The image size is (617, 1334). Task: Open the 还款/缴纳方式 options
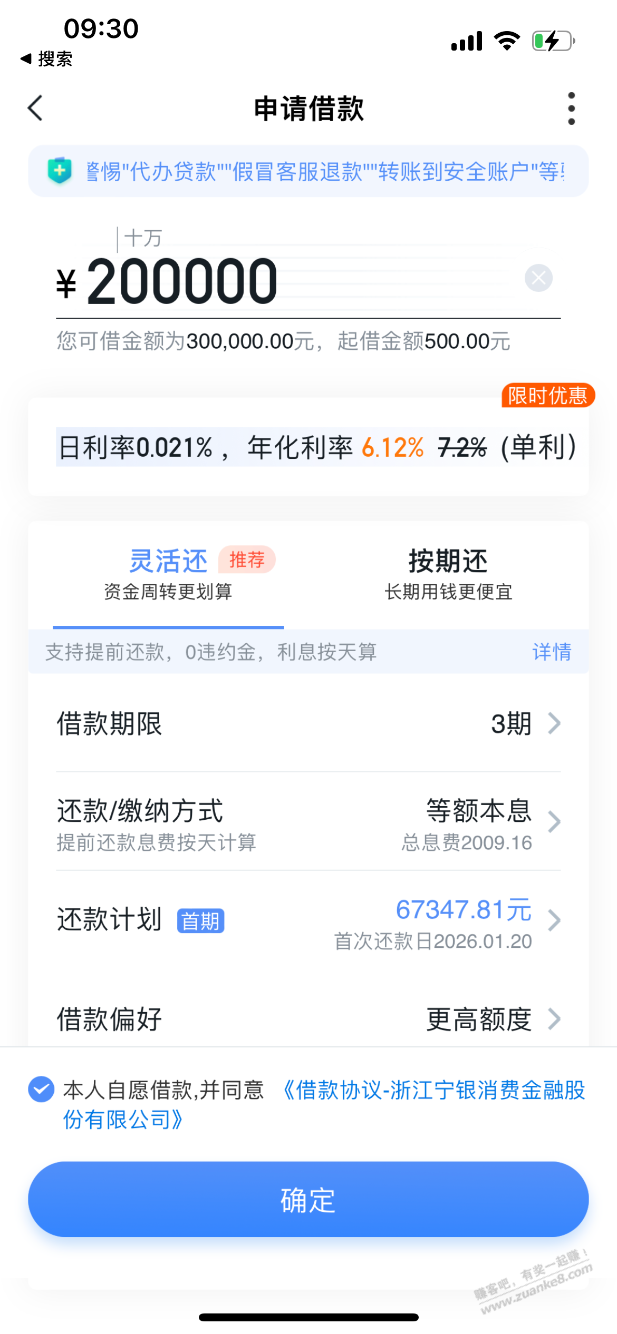tap(308, 822)
